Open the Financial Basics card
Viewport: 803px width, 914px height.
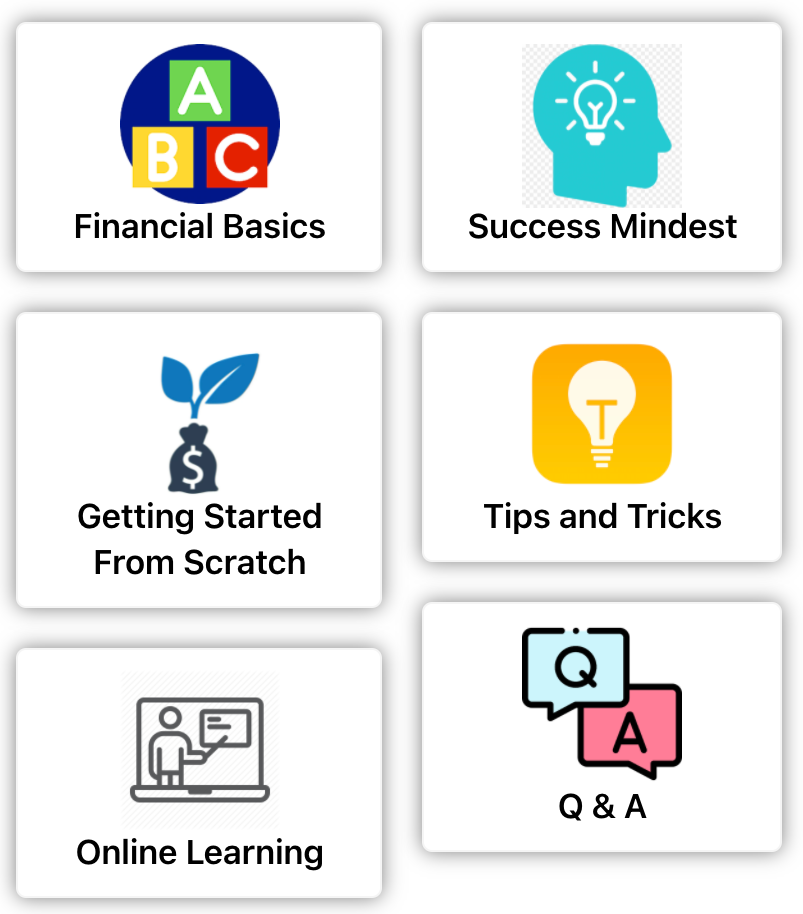tap(199, 148)
